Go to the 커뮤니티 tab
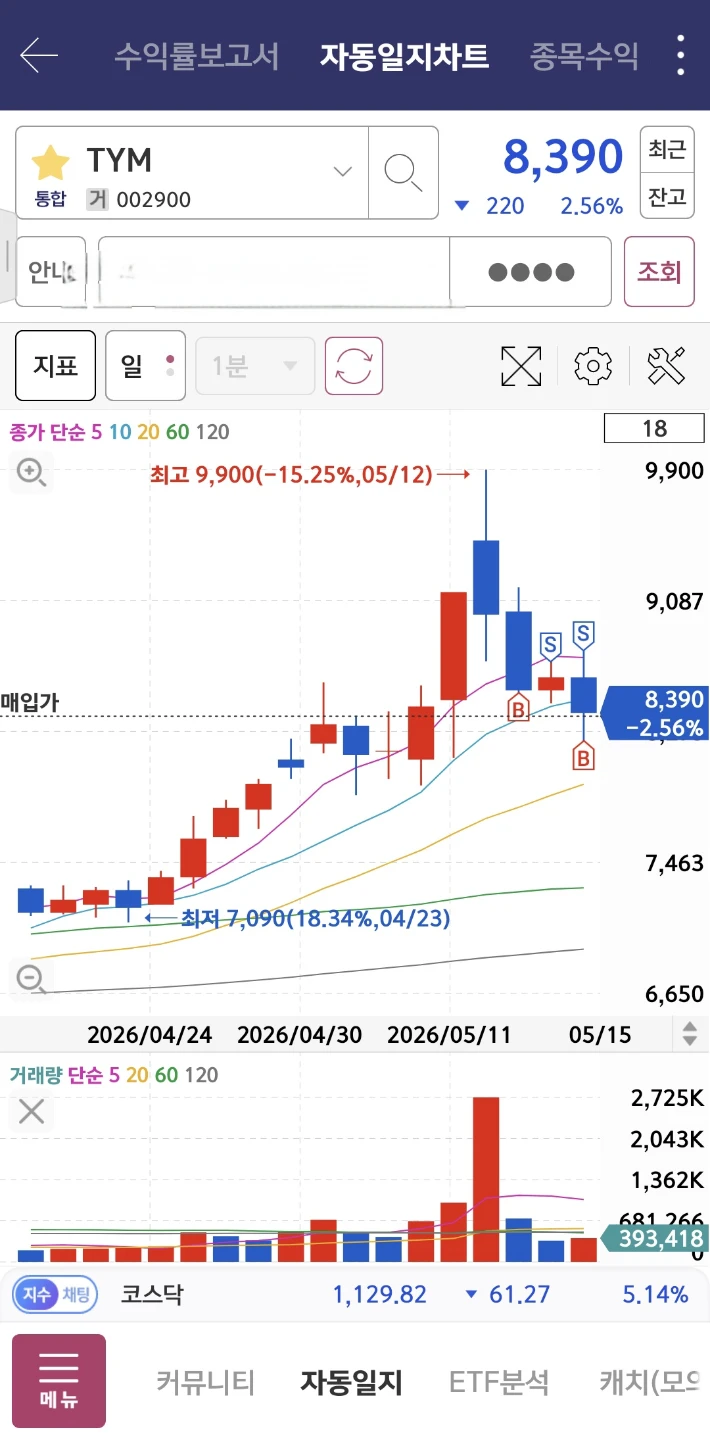This screenshot has height=1440, width=710. tap(206, 1382)
